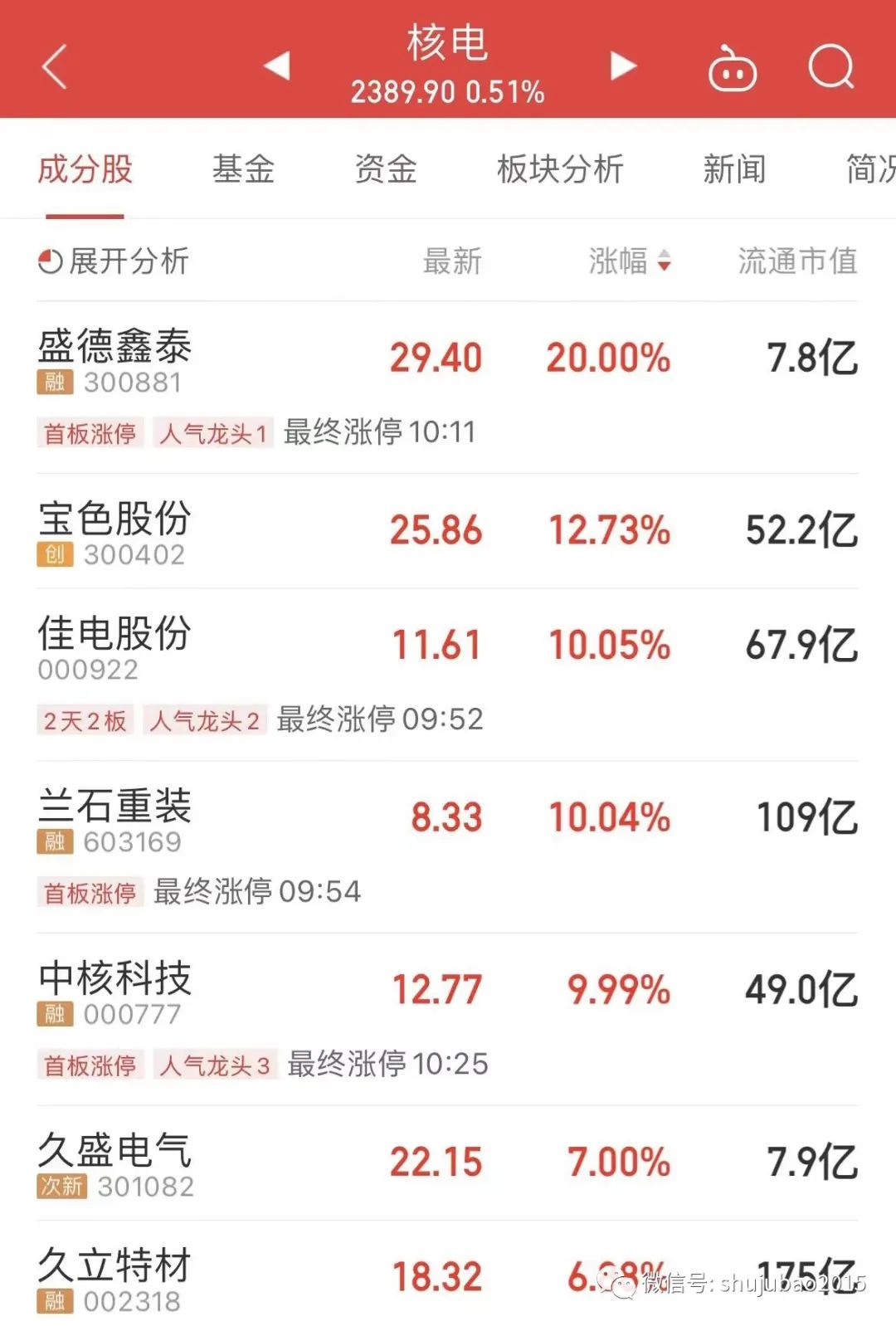
Task: Switch to the 基金 tab
Action: coord(243,169)
